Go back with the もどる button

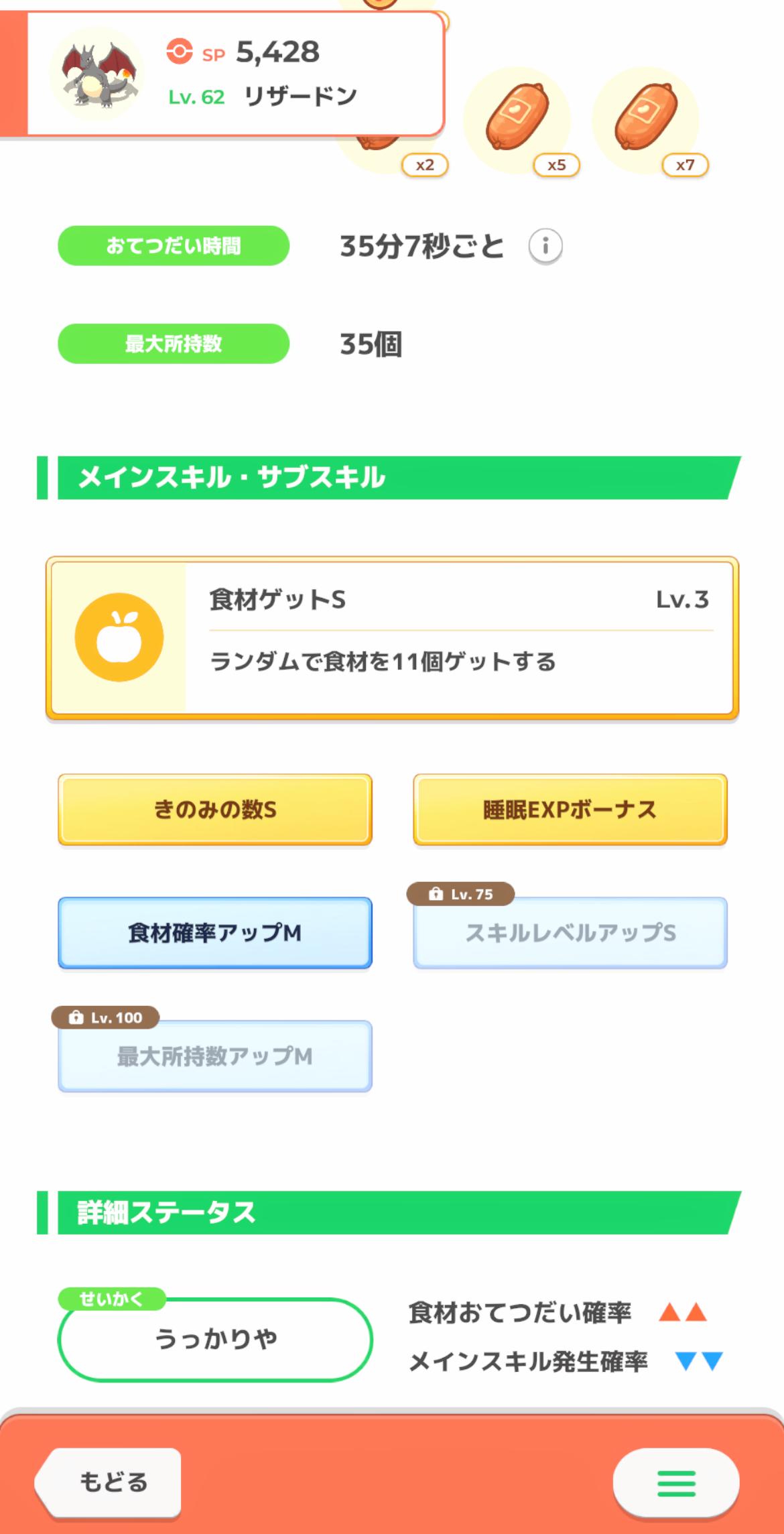point(111,1482)
